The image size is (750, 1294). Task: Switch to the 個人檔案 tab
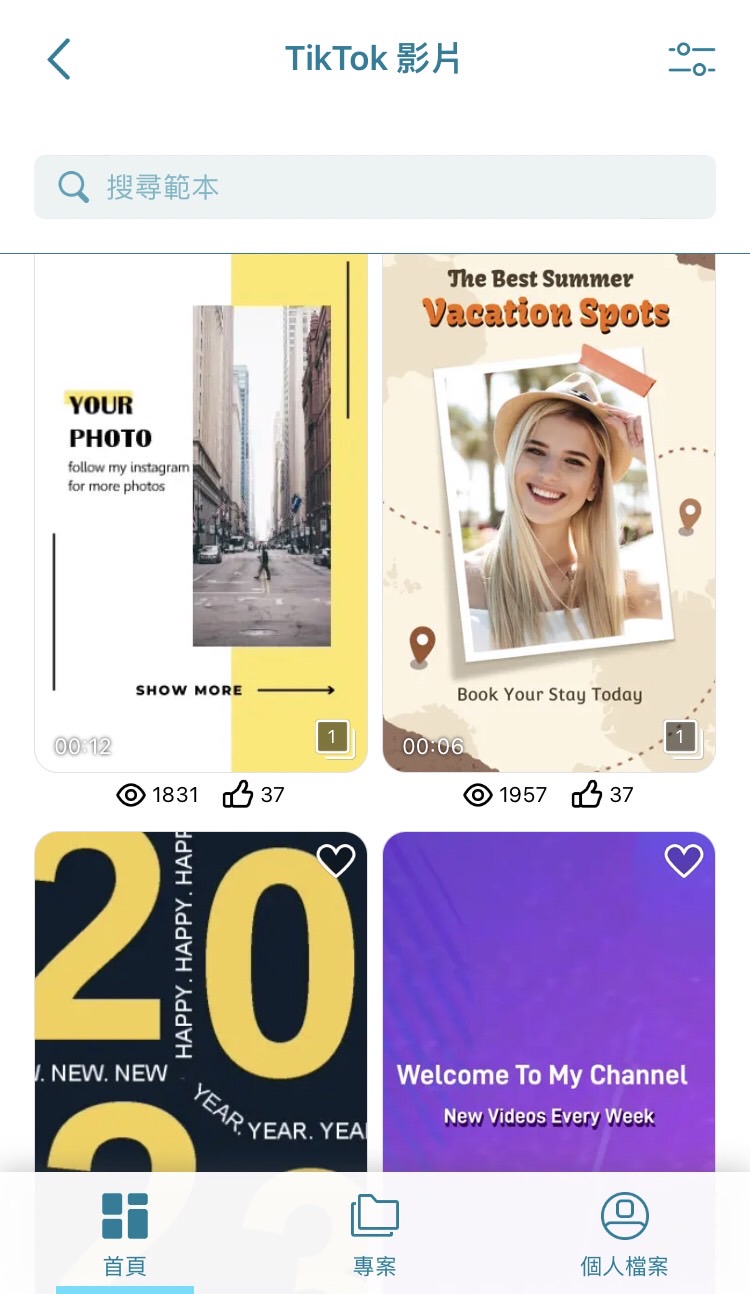(x=624, y=1234)
